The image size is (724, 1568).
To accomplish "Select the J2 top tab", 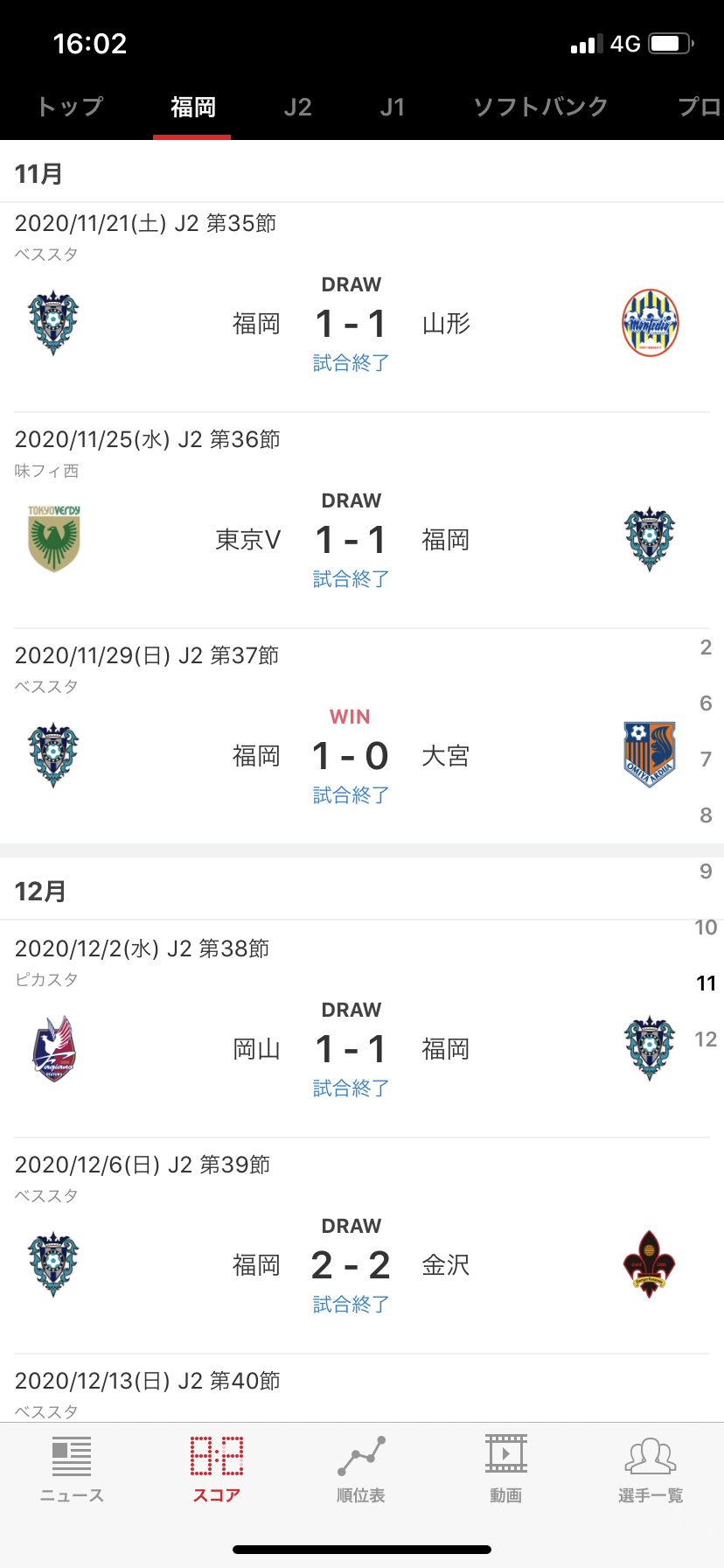I will pyautogui.click(x=297, y=107).
